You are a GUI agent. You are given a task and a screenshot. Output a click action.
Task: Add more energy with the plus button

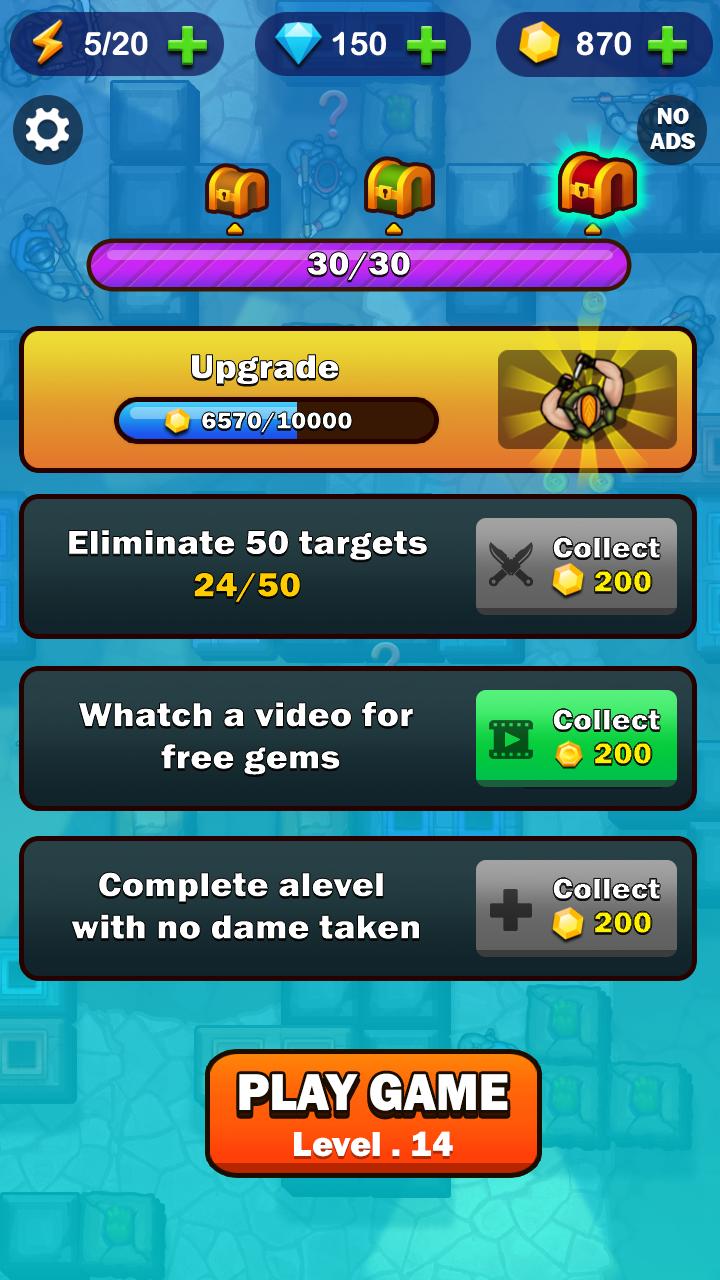click(186, 45)
